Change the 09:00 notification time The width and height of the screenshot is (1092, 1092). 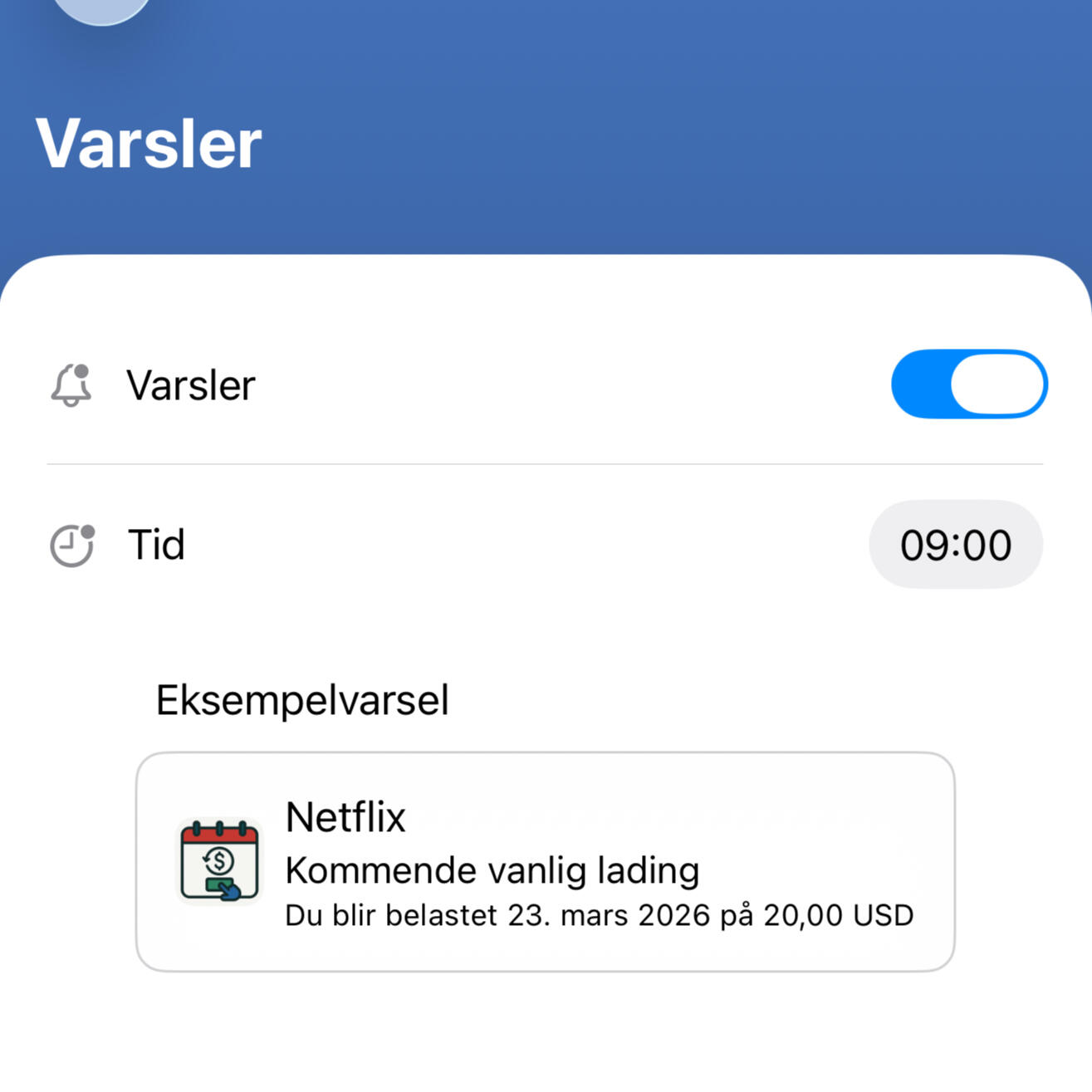click(955, 545)
